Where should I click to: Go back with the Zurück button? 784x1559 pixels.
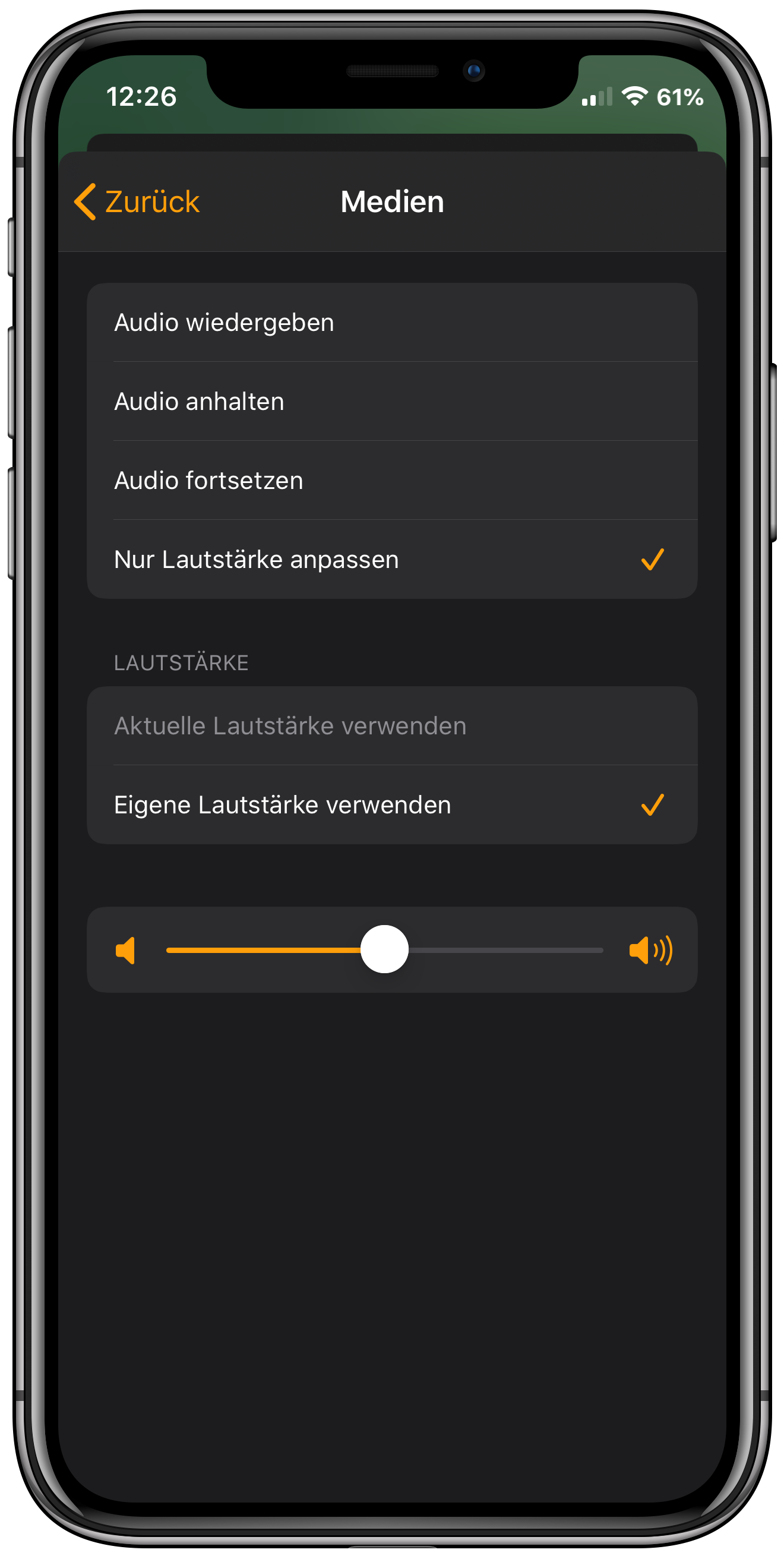point(138,201)
